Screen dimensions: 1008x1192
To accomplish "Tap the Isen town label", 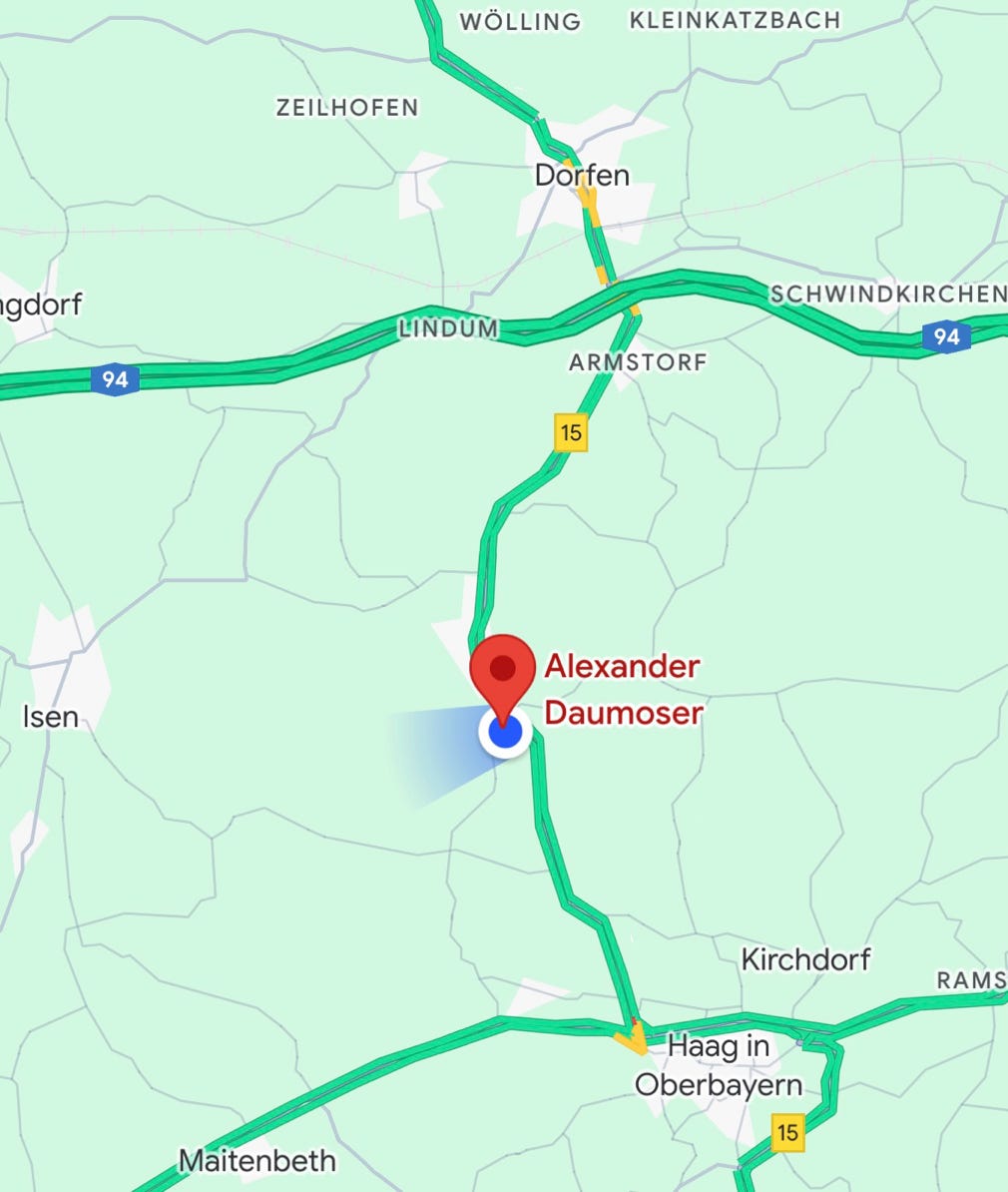I will [50, 716].
